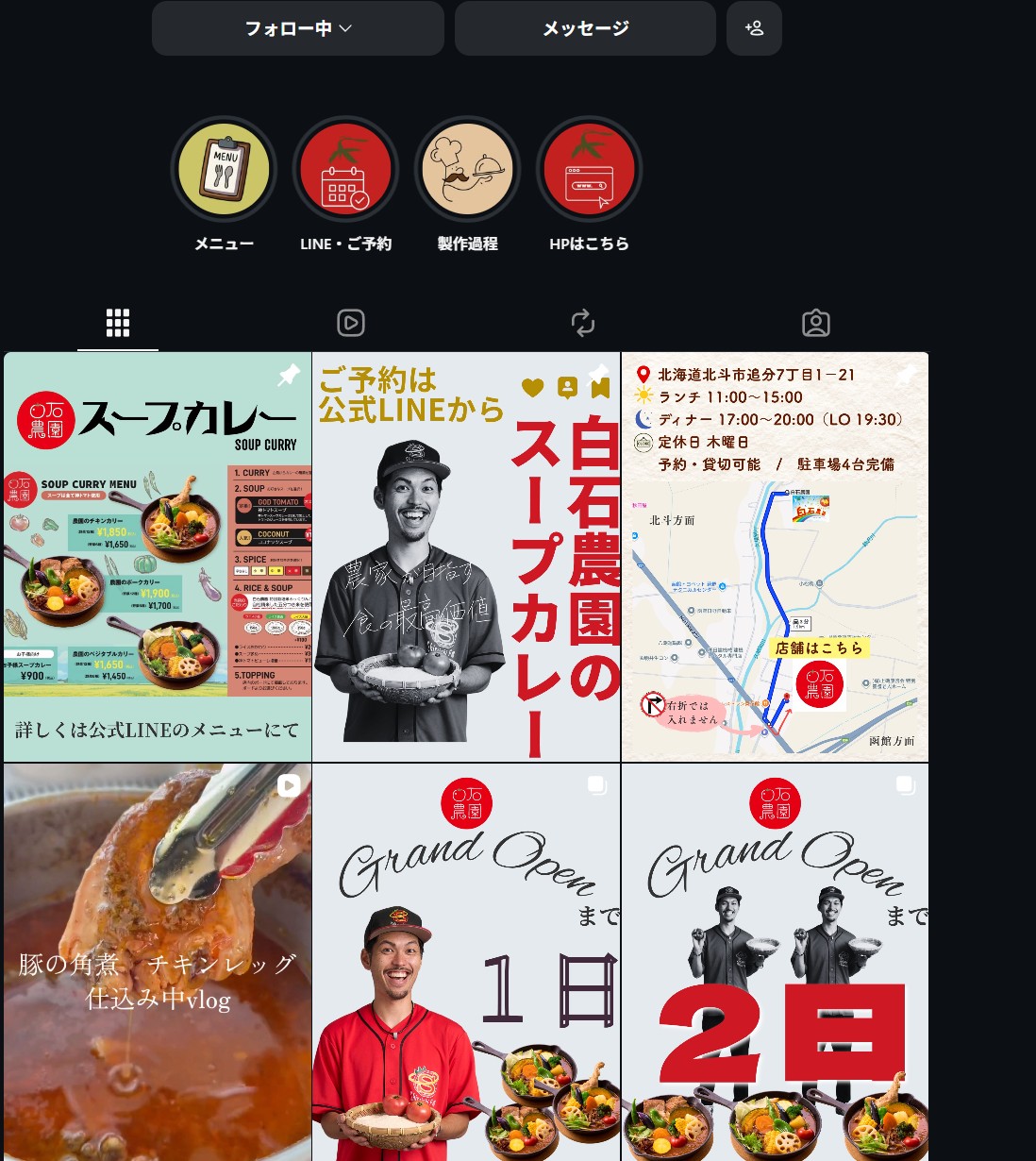Switch to the reposts tab

pos(583,323)
